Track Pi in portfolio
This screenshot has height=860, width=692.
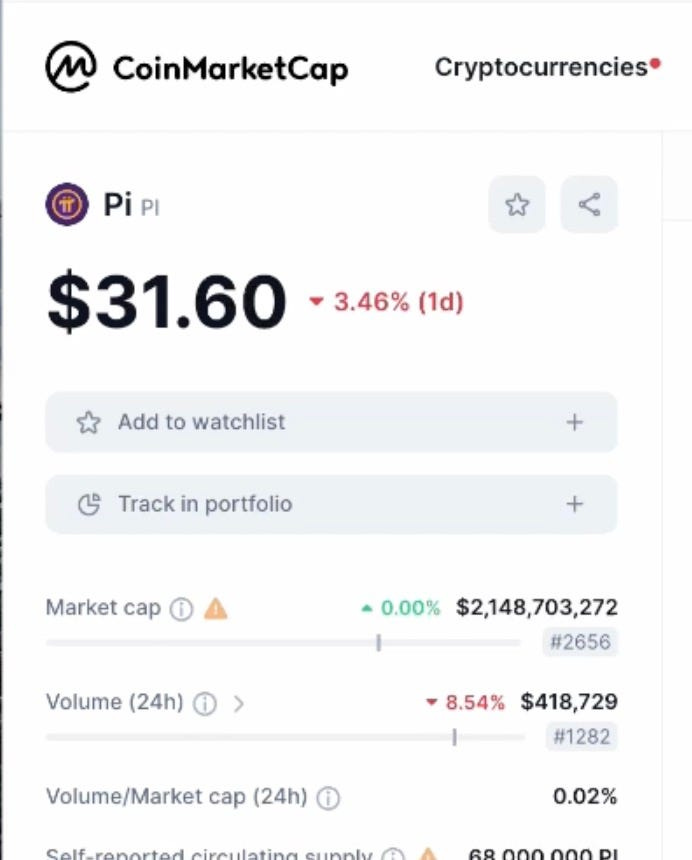pyautogui.click(x=331, y=504)
